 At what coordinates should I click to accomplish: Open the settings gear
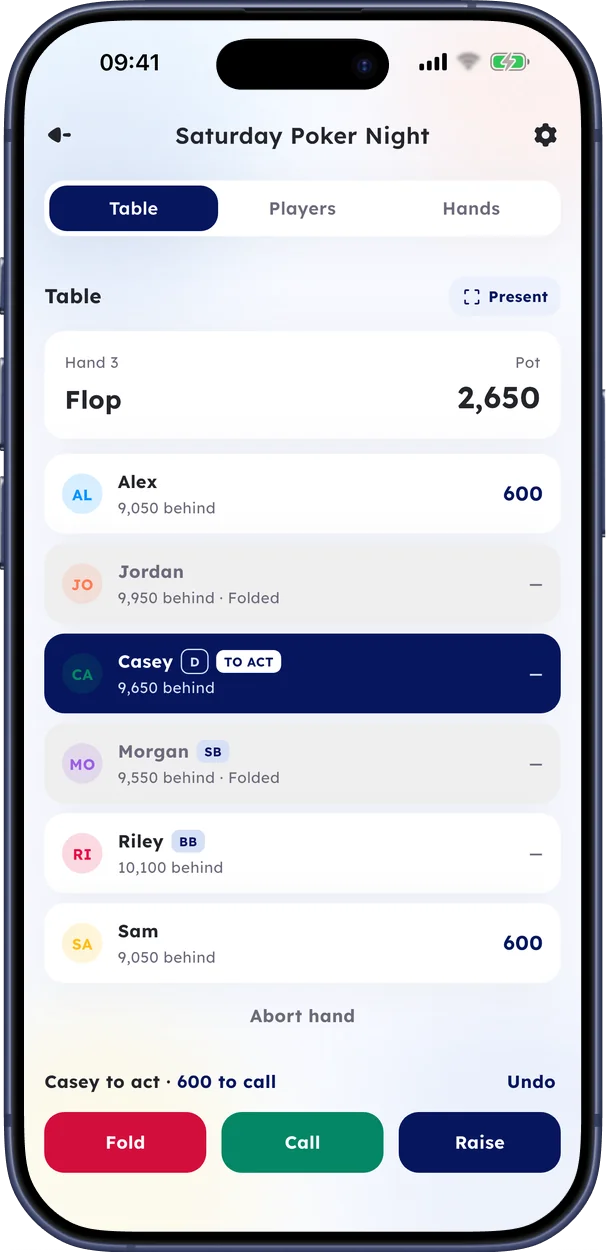pyautogui.click(x=545, y=135)
